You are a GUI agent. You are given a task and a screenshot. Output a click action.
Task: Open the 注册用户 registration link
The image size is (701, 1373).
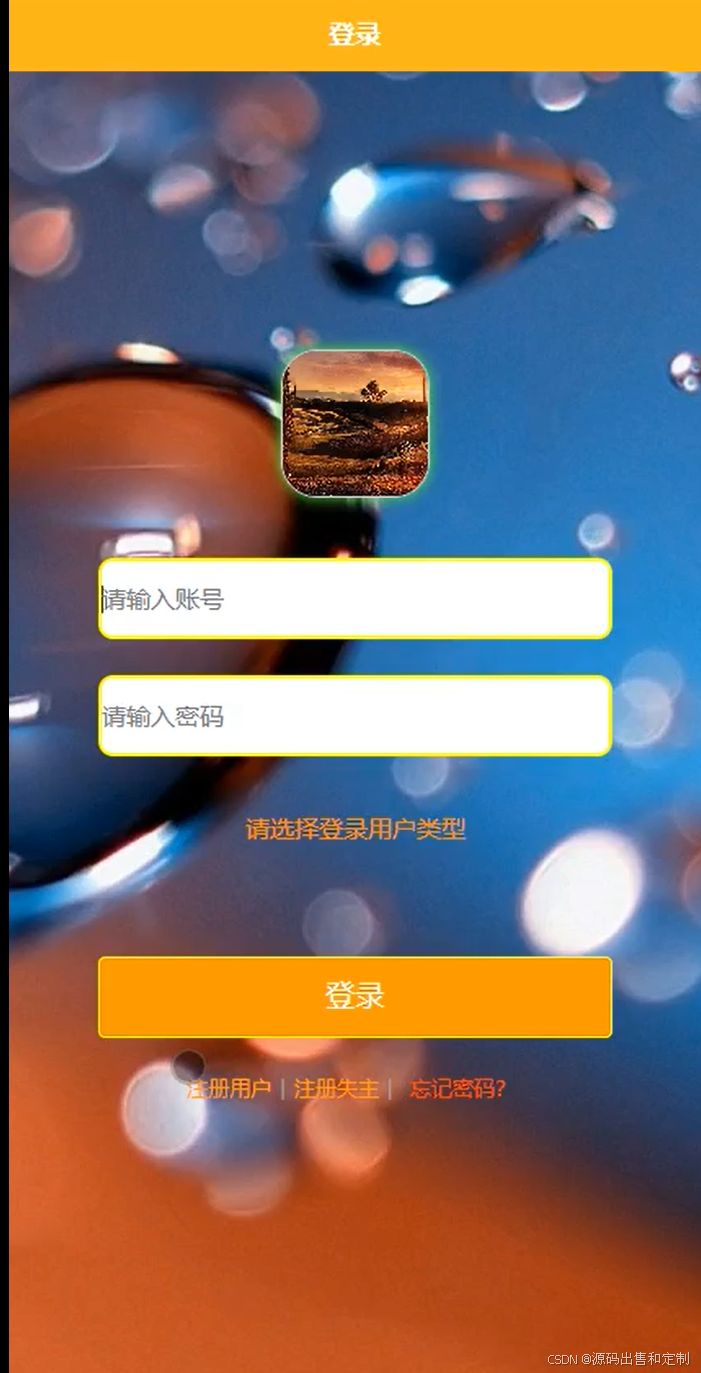pyautogui.click(x=229, y=1089)
